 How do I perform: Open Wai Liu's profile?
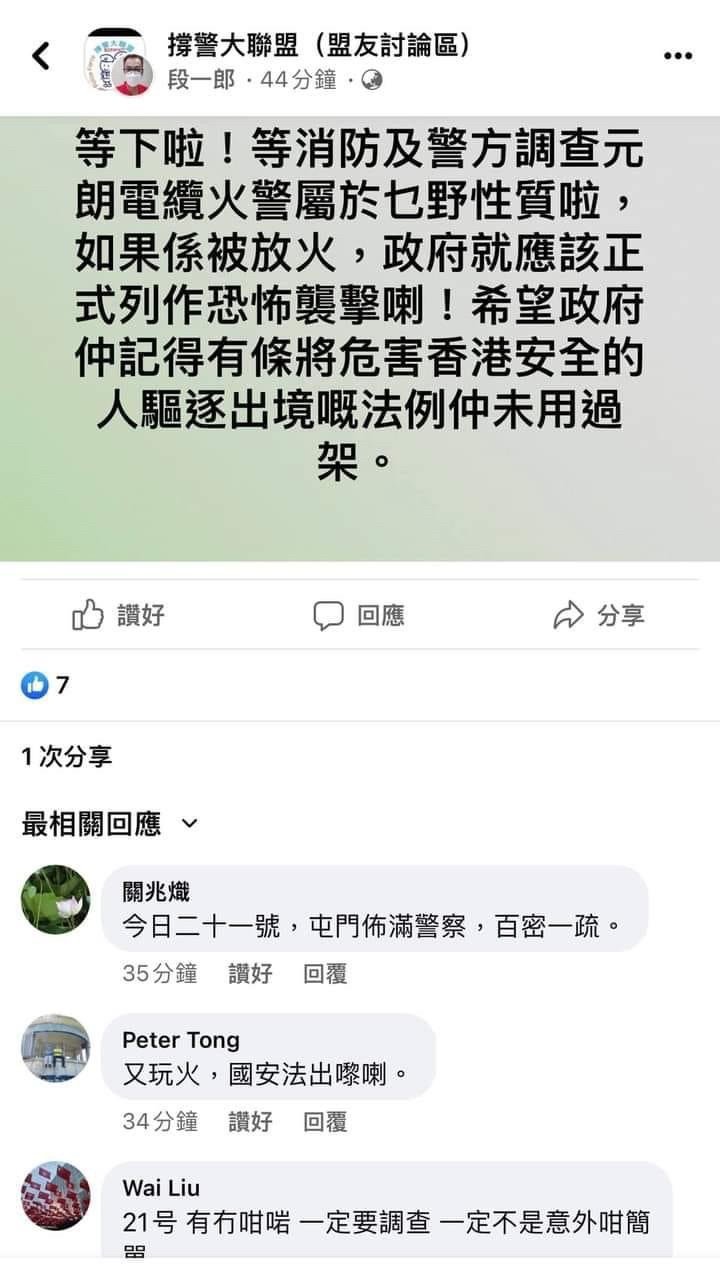[56, 1195]
